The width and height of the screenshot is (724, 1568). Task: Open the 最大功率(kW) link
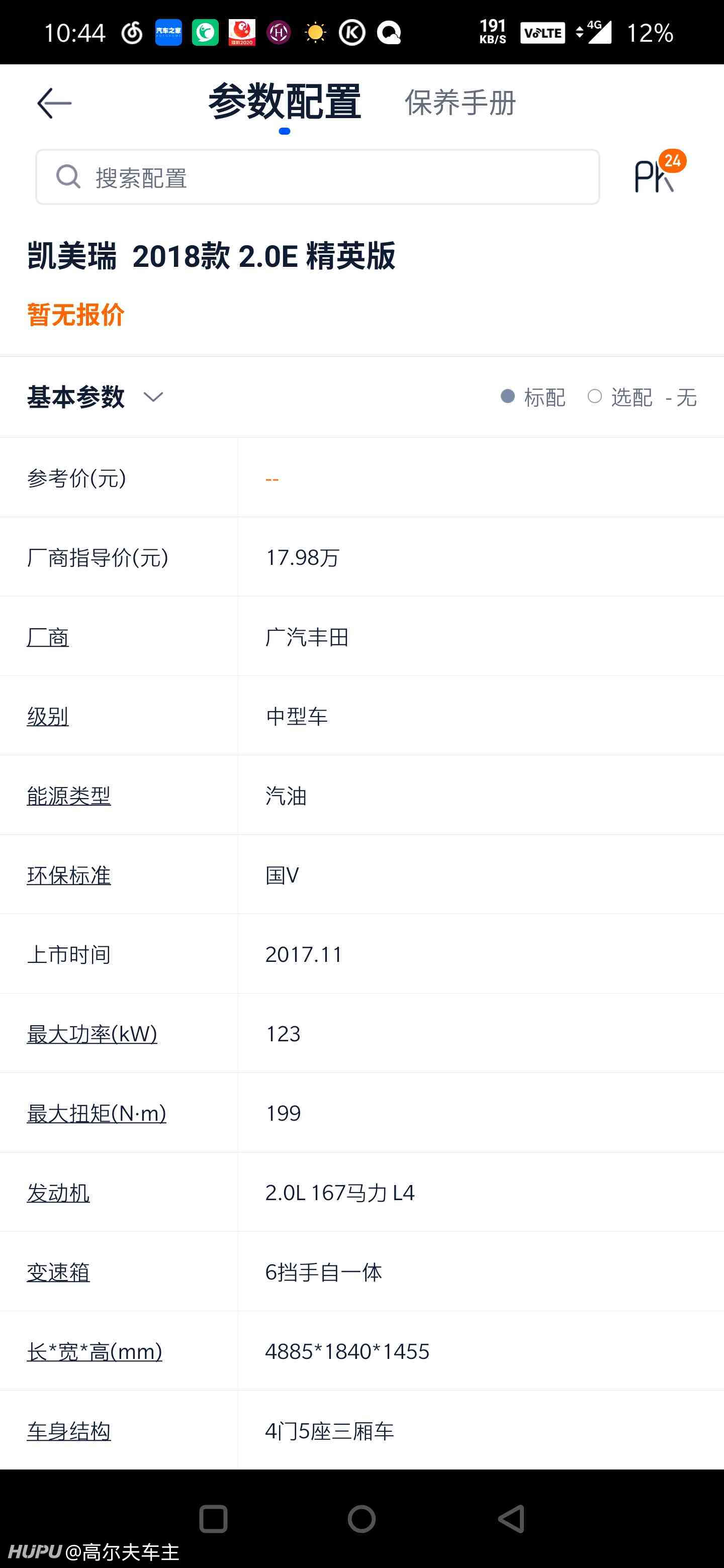click(92, 1034)
